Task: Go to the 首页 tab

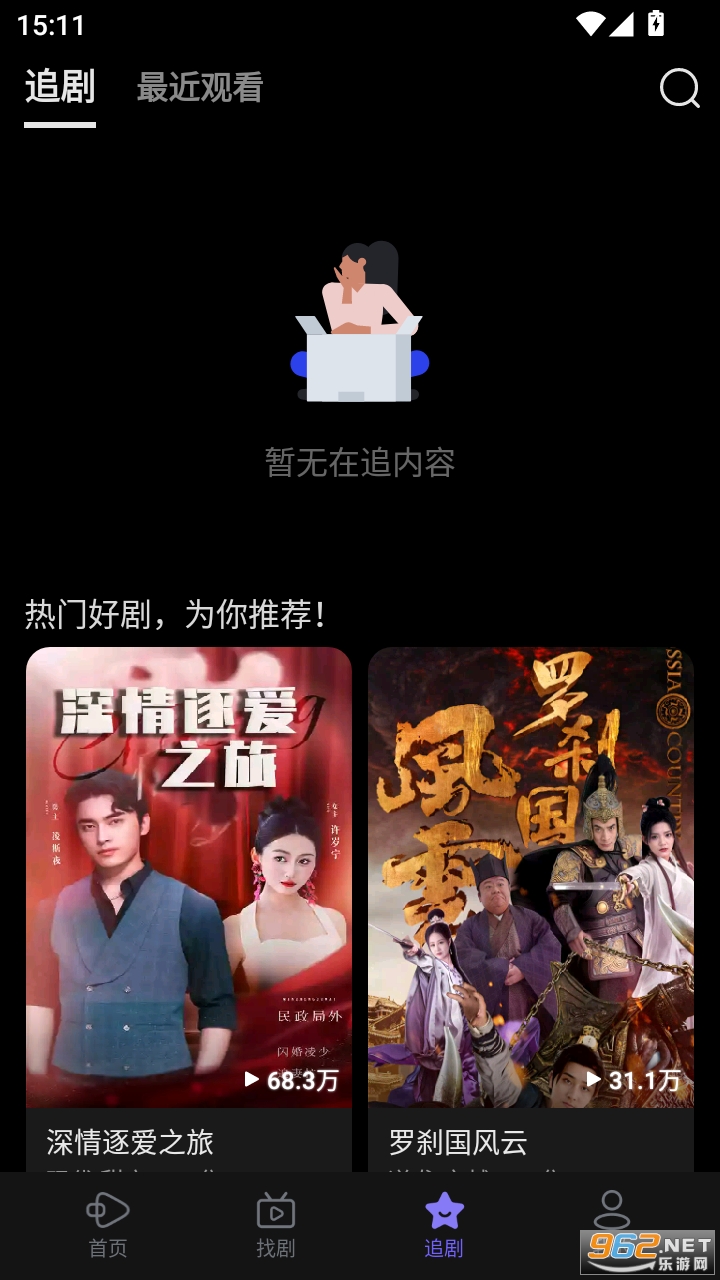Action: click(x=108, y=1224)
